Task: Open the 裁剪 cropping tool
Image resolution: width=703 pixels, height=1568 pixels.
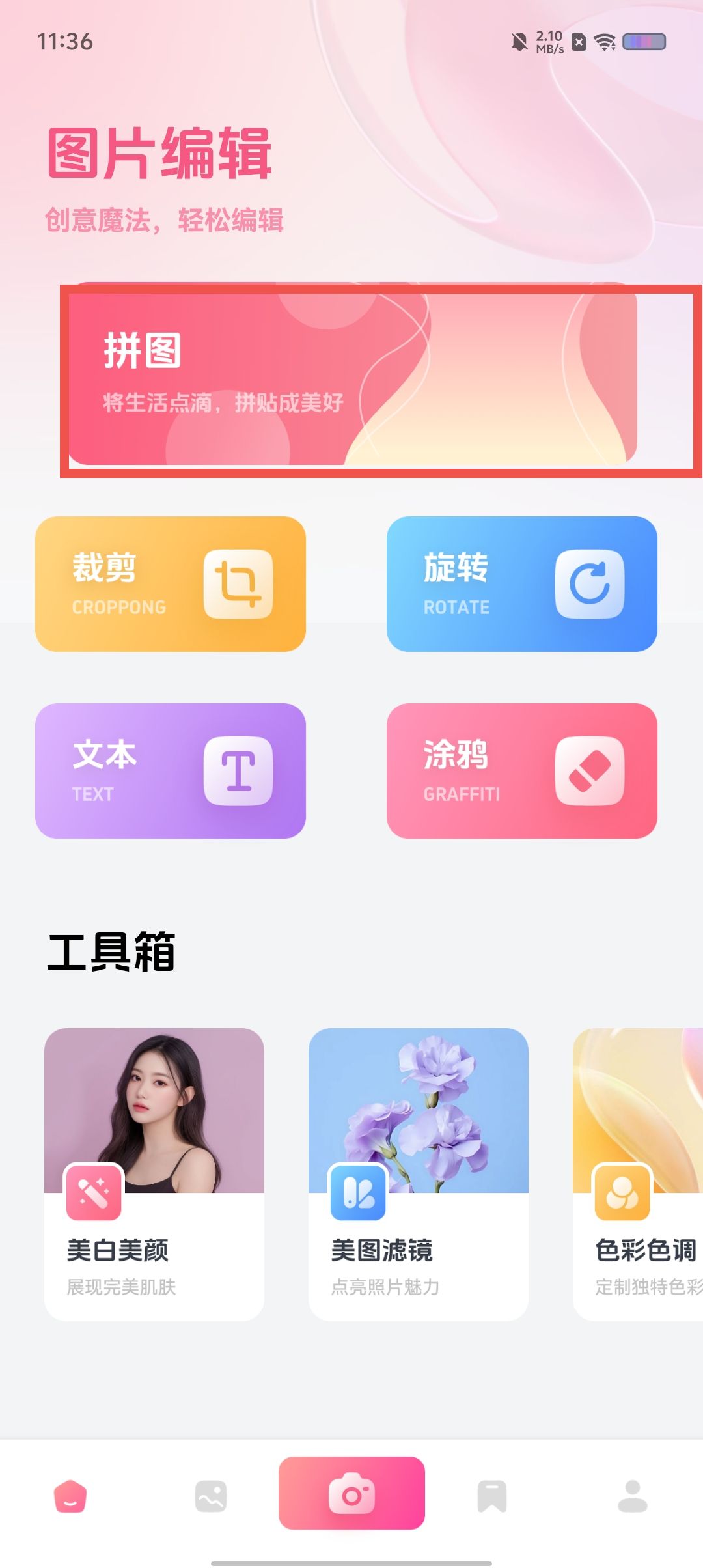Action: pyautogui.click(x=171, y=584)
